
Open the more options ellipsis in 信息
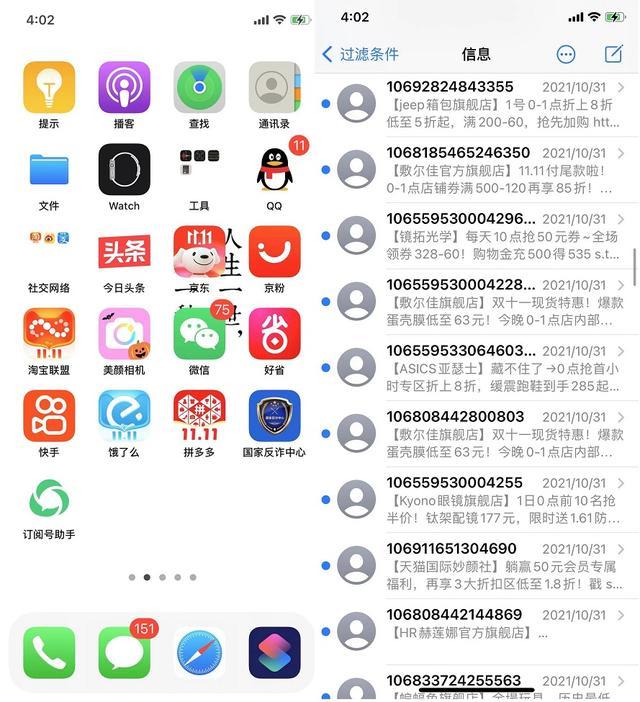pos(566,54)
